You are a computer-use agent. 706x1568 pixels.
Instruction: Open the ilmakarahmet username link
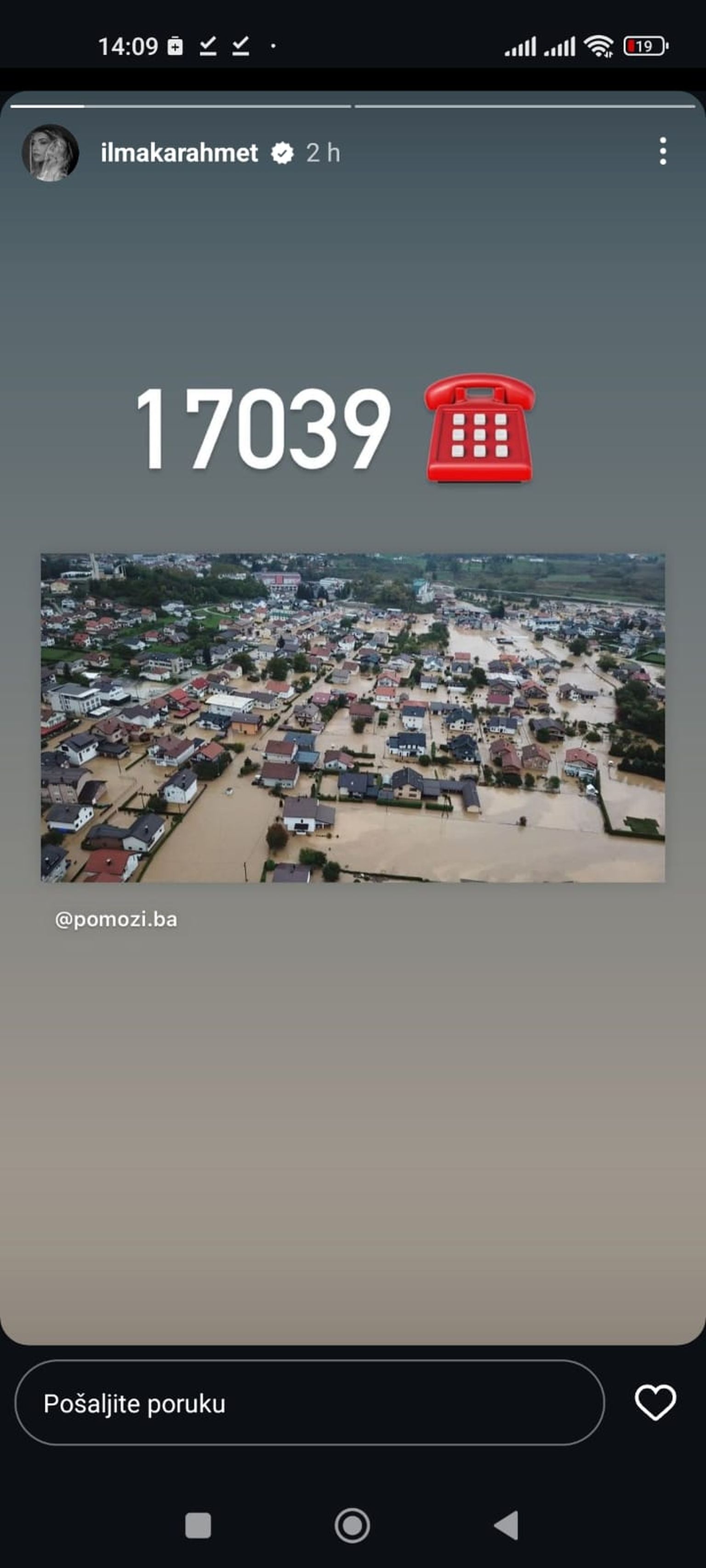tap(179, 153)
